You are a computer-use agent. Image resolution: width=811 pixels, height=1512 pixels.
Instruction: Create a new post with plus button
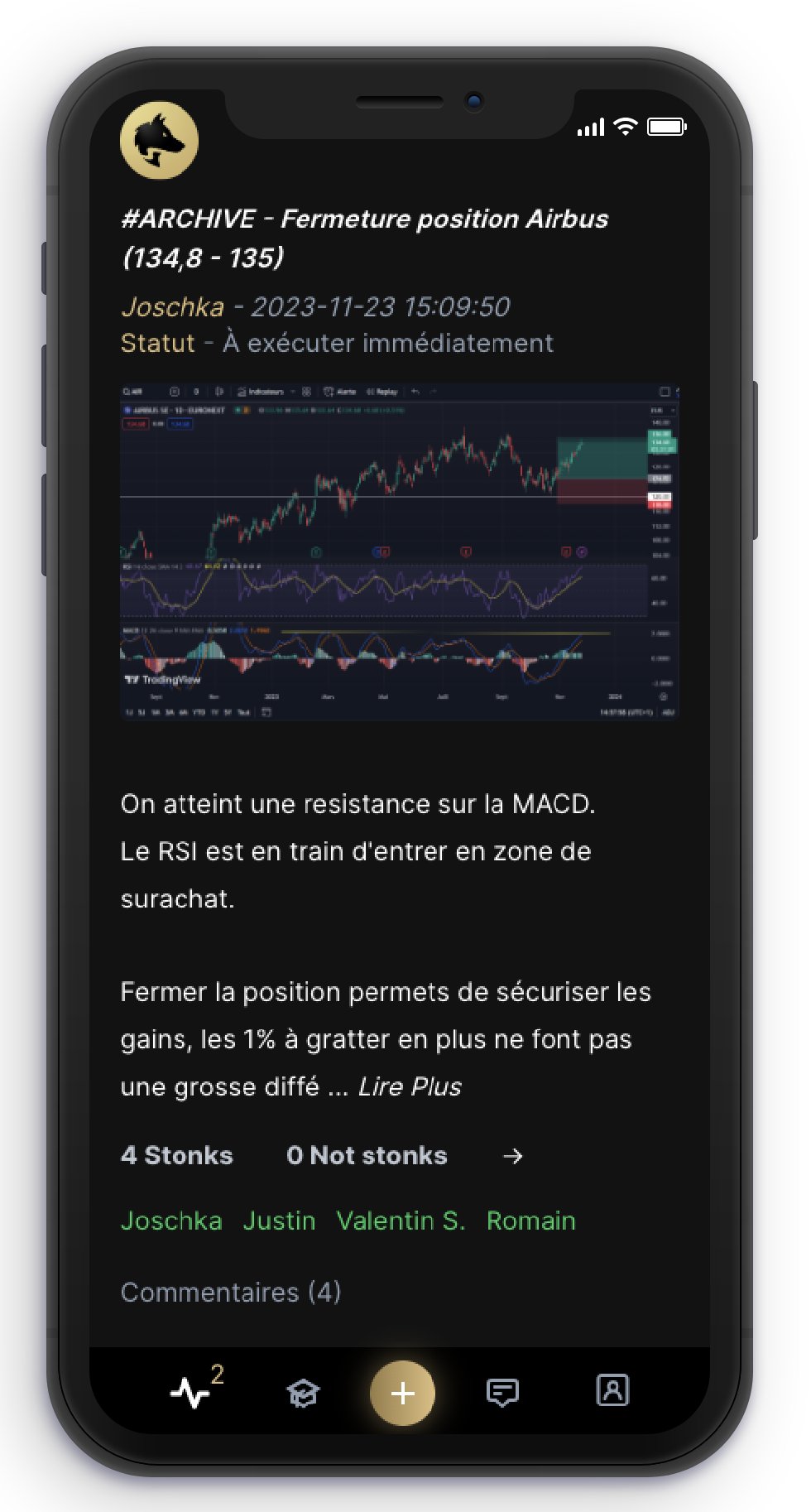(x=403, y=1393)
